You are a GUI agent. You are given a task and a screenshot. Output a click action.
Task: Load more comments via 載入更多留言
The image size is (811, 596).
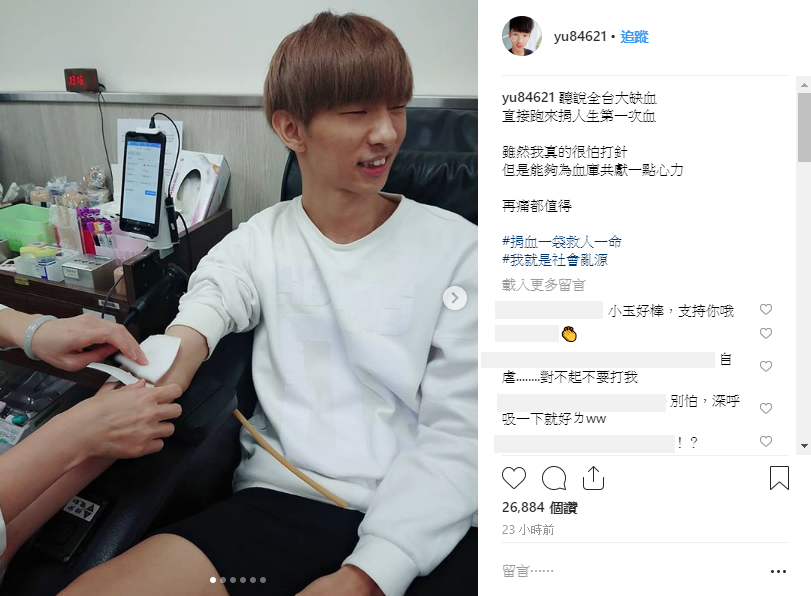tap(543, 285)
